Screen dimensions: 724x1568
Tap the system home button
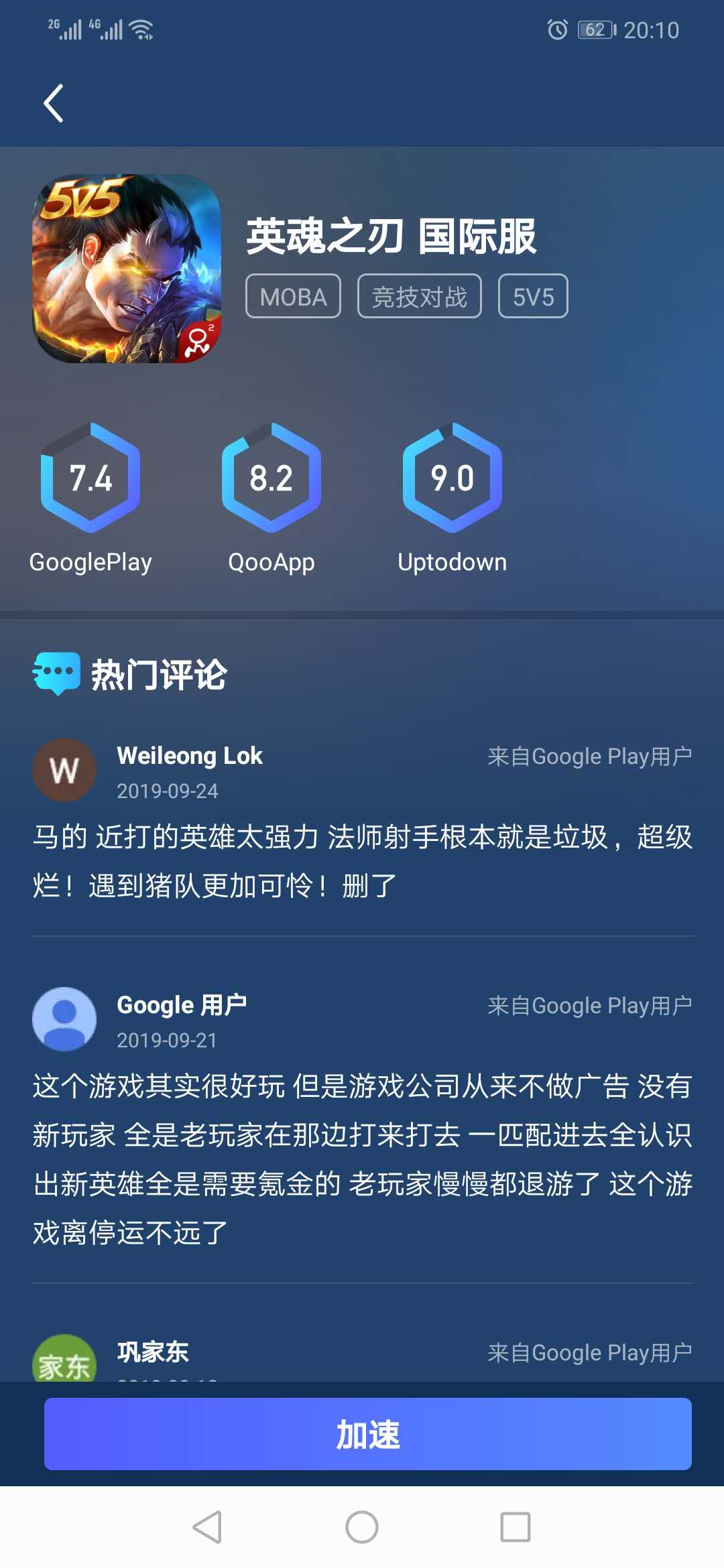tap(362, 1527)
